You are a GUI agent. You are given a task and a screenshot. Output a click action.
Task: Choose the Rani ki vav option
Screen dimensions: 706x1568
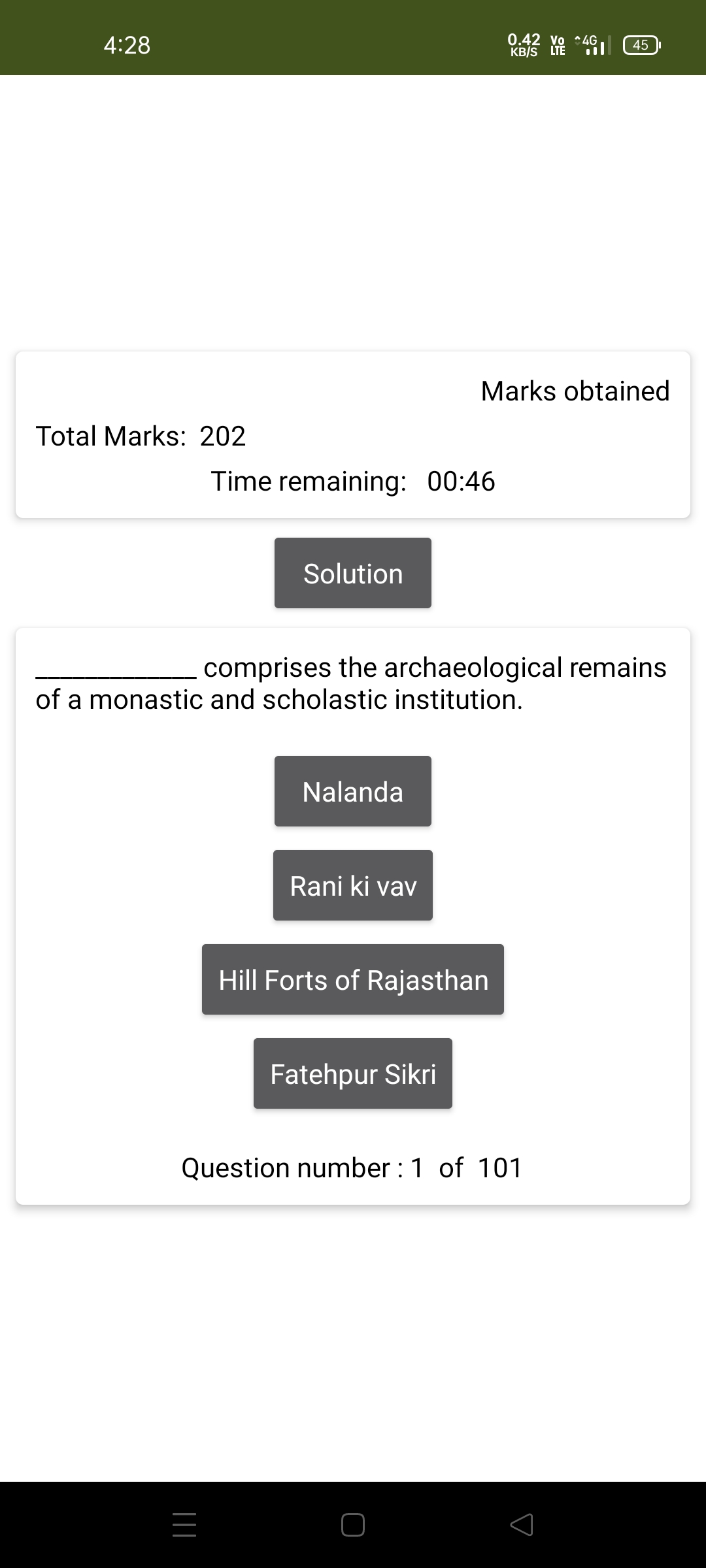353,885
